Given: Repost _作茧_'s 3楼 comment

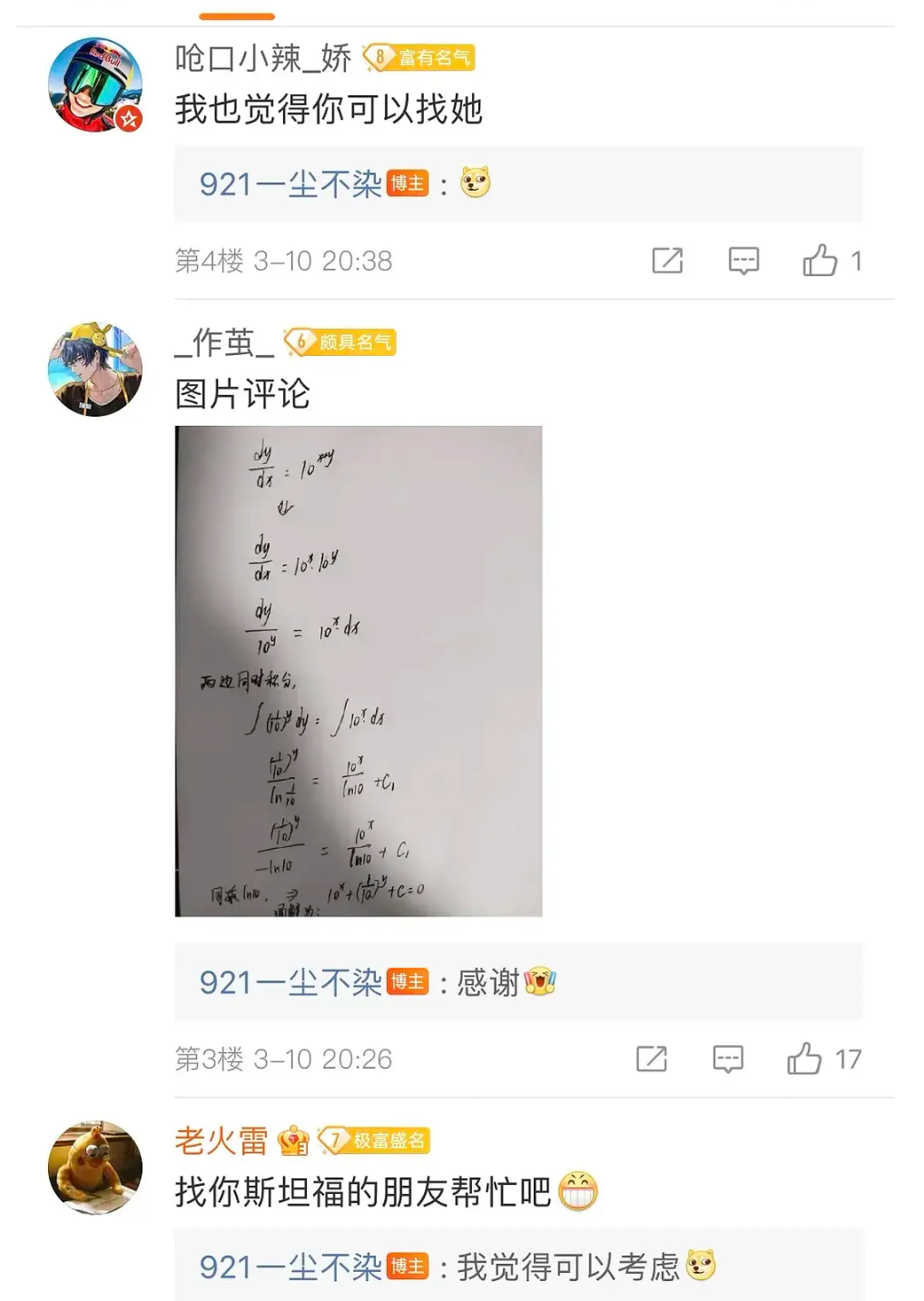Looking at the screenshot, I should pyautogui.click(x=652, y=1059).
